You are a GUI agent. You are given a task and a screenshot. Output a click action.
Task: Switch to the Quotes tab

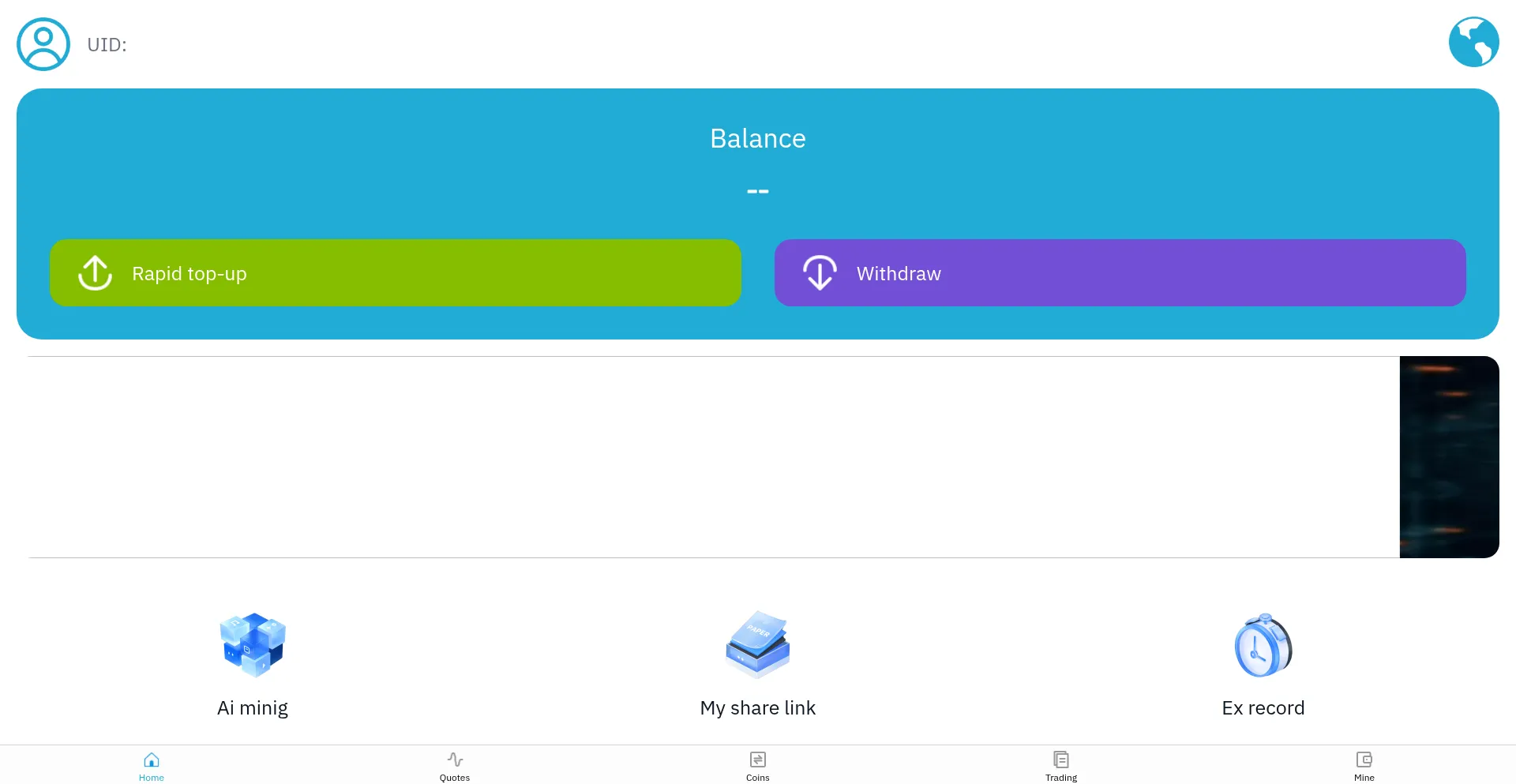(455, 766)
